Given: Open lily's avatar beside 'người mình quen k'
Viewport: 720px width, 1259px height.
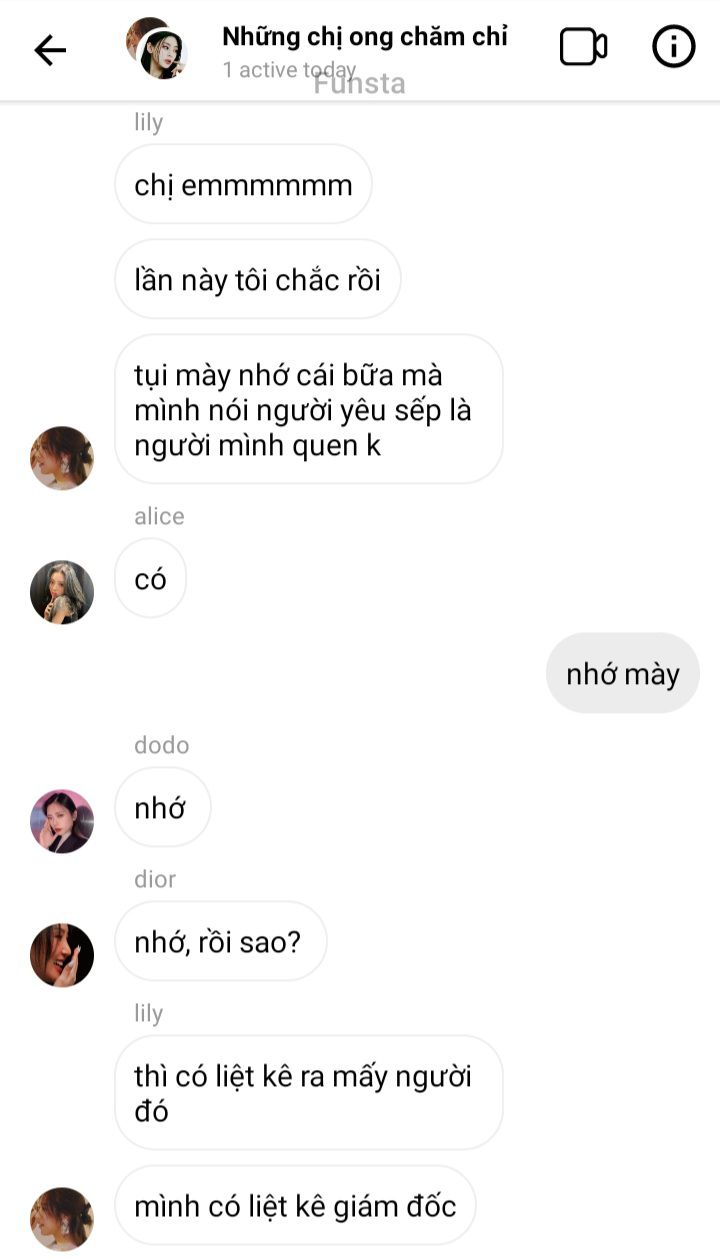Looking at the screenshot, I should tap(62, 458).
